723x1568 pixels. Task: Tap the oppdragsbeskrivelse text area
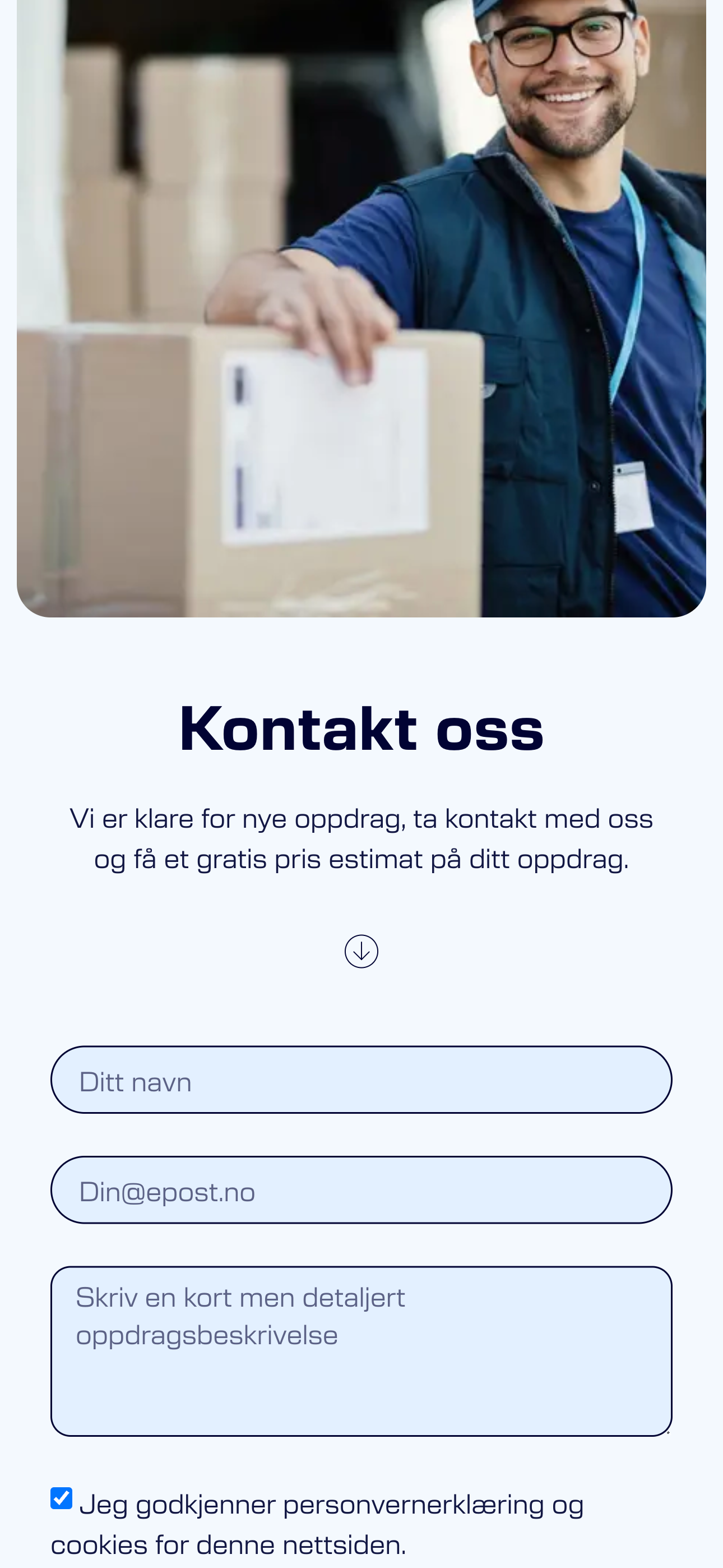(x=361, y=1352)
